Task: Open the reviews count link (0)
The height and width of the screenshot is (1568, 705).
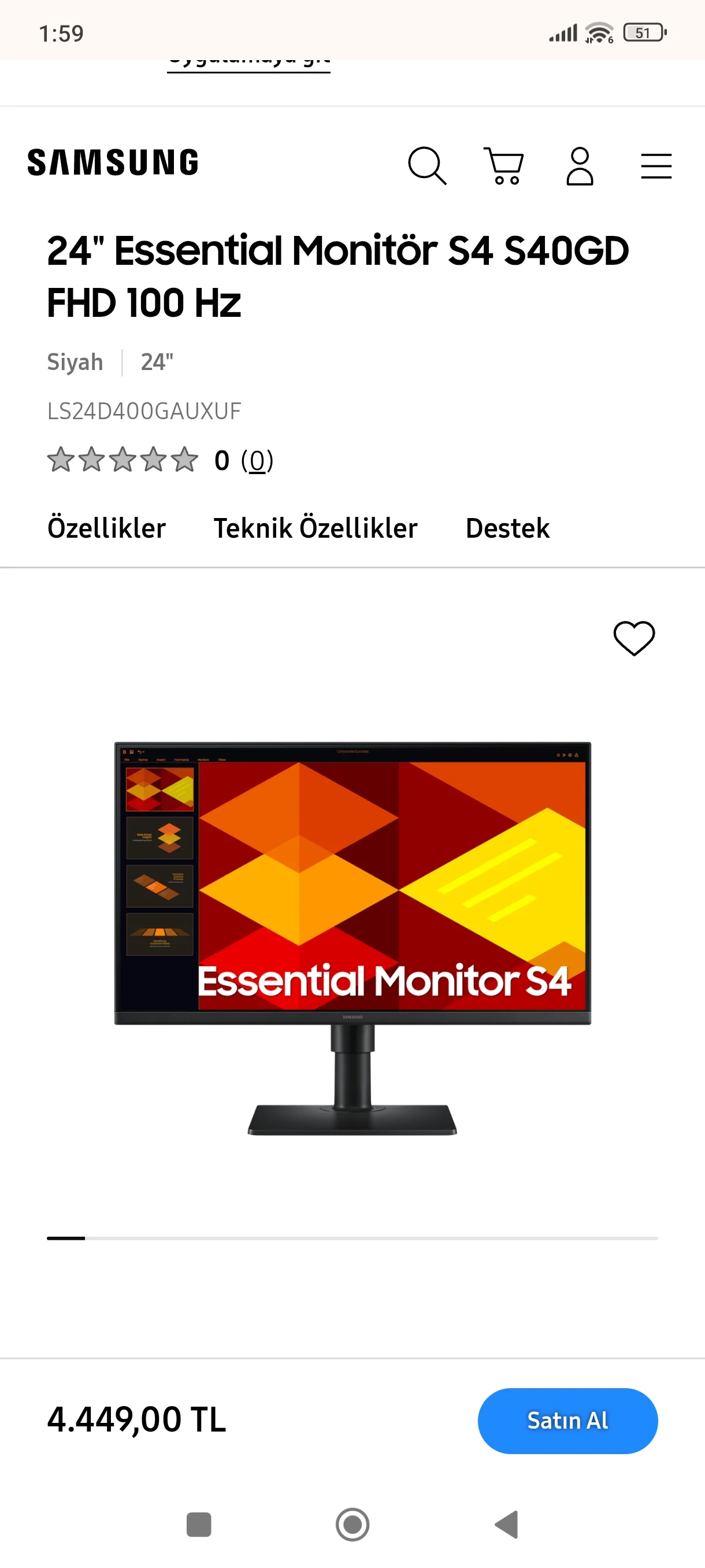Action: tap(257, 461)
